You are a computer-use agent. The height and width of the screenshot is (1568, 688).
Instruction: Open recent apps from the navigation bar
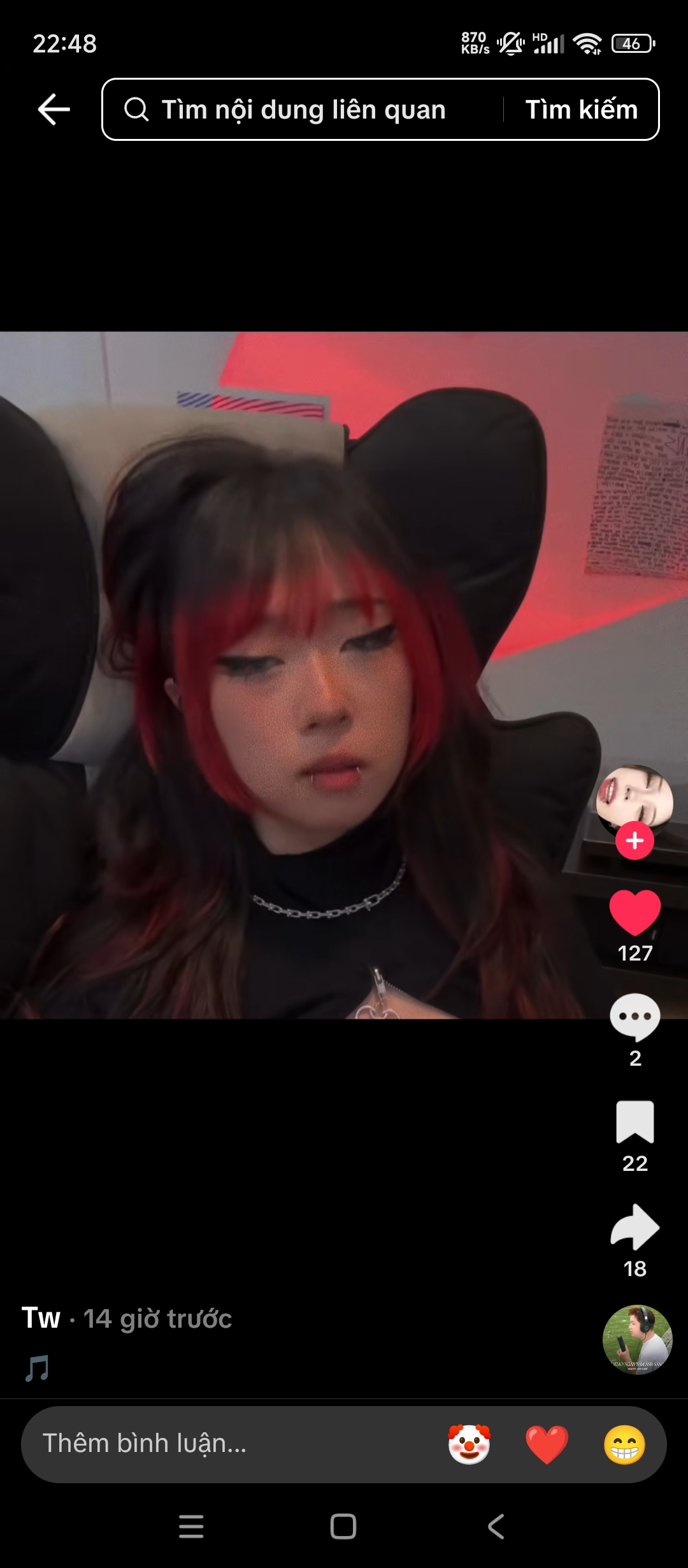pos(191,1527)
